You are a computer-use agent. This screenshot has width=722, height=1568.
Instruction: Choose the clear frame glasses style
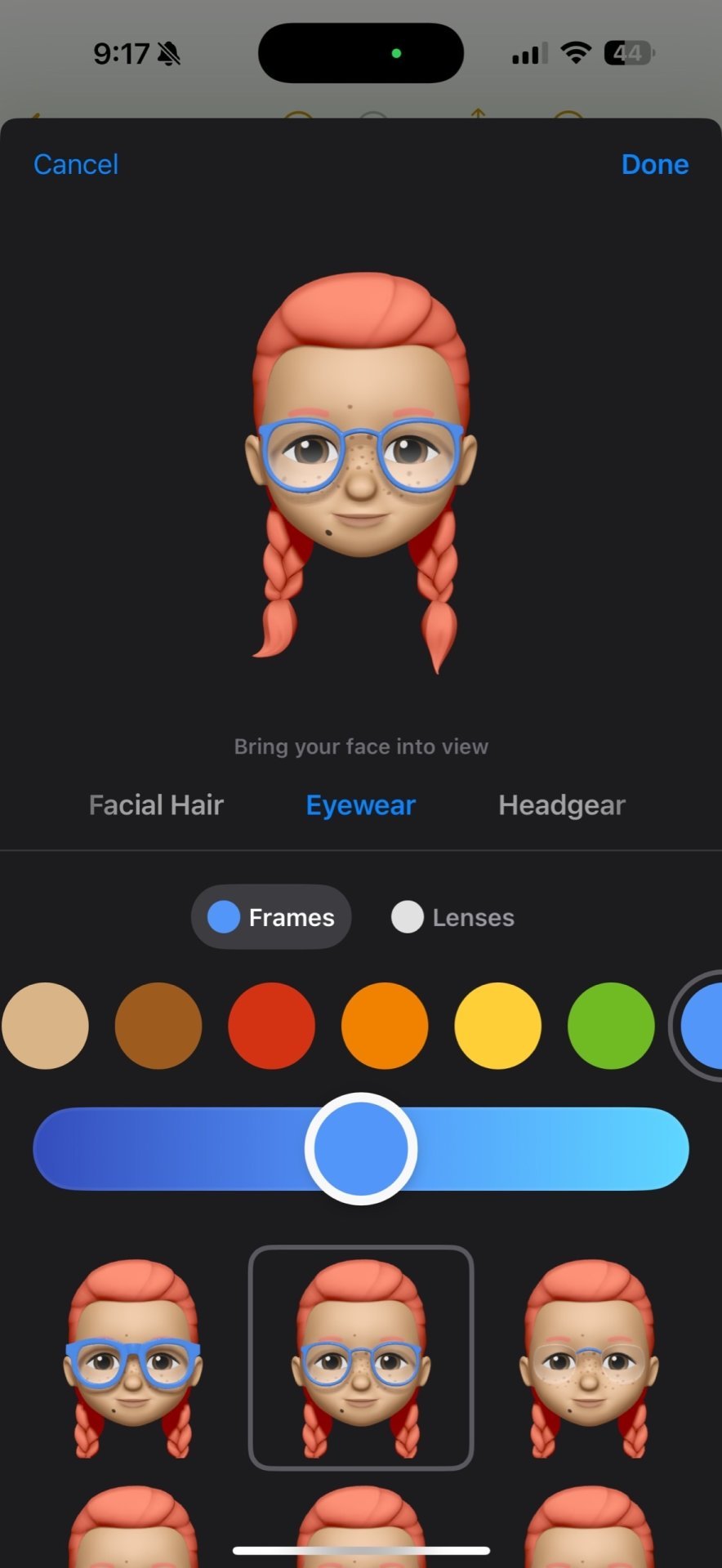588,1358
